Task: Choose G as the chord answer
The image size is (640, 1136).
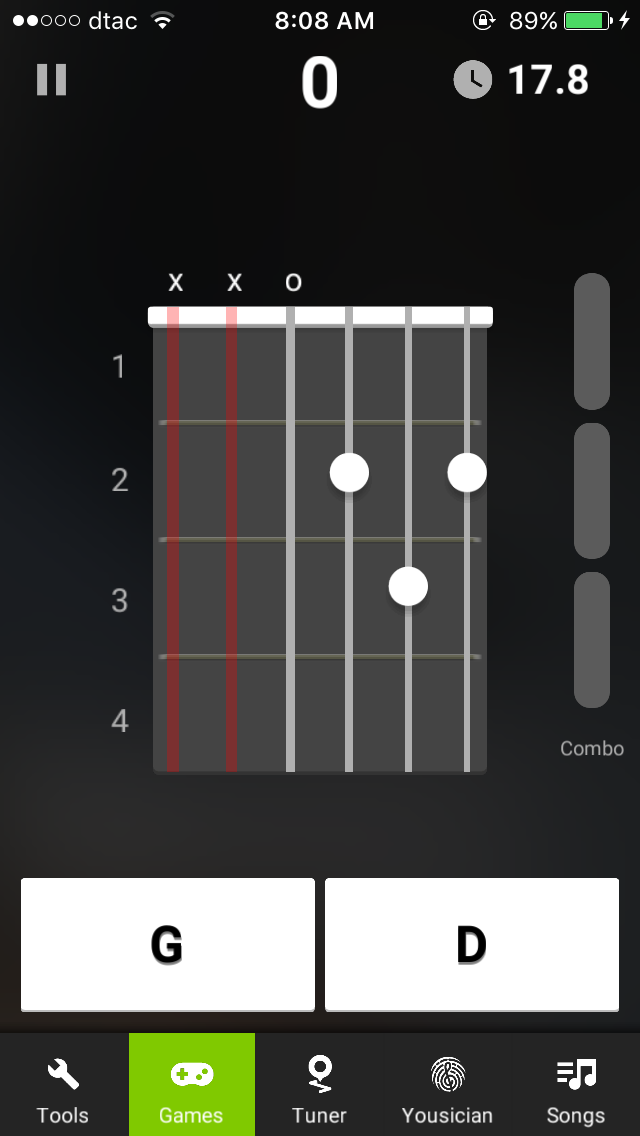Action: [168, 944]
